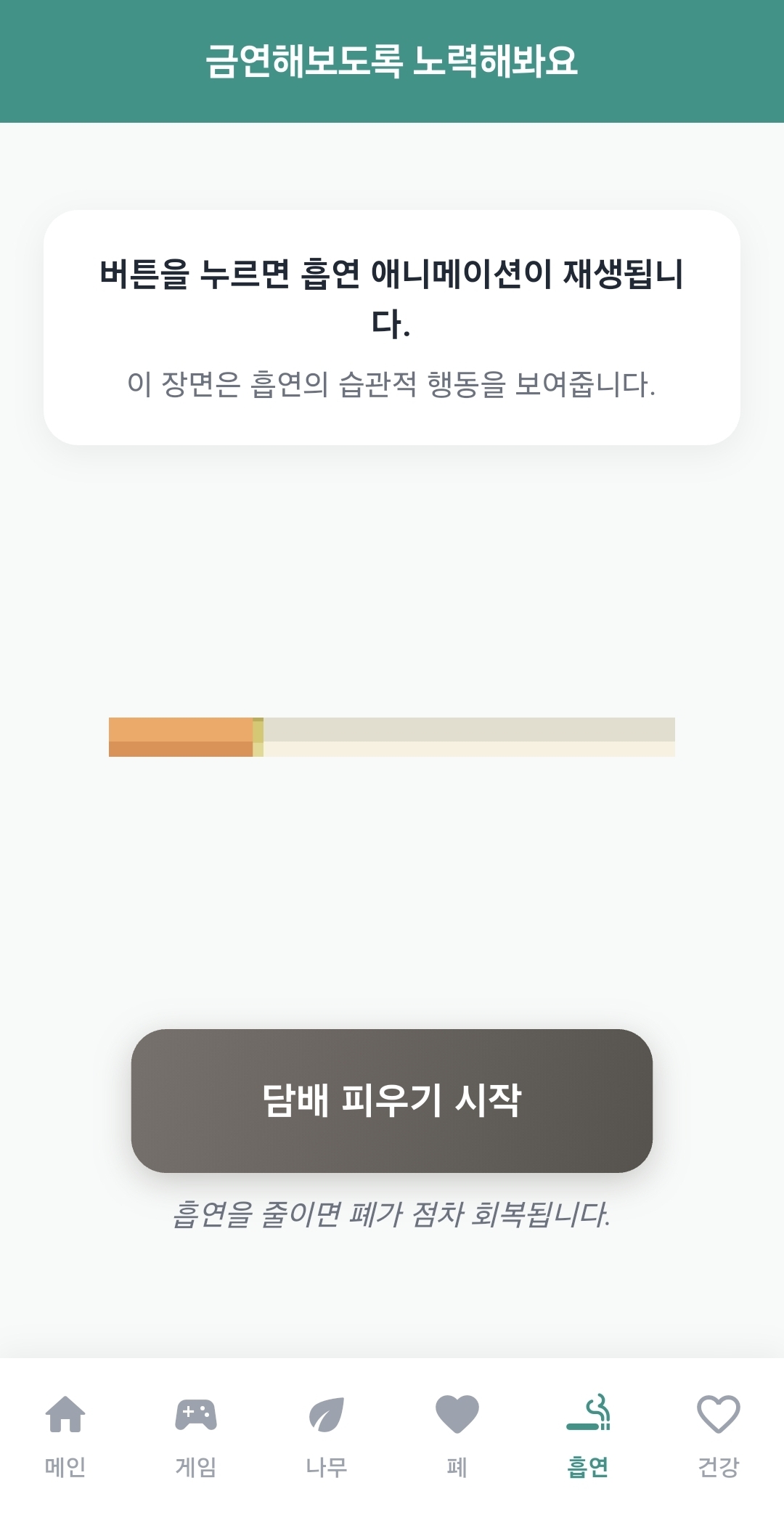
Task: Open the 폐 heart lung icon
Action: pyautogui.click(x=457, y=1415)
